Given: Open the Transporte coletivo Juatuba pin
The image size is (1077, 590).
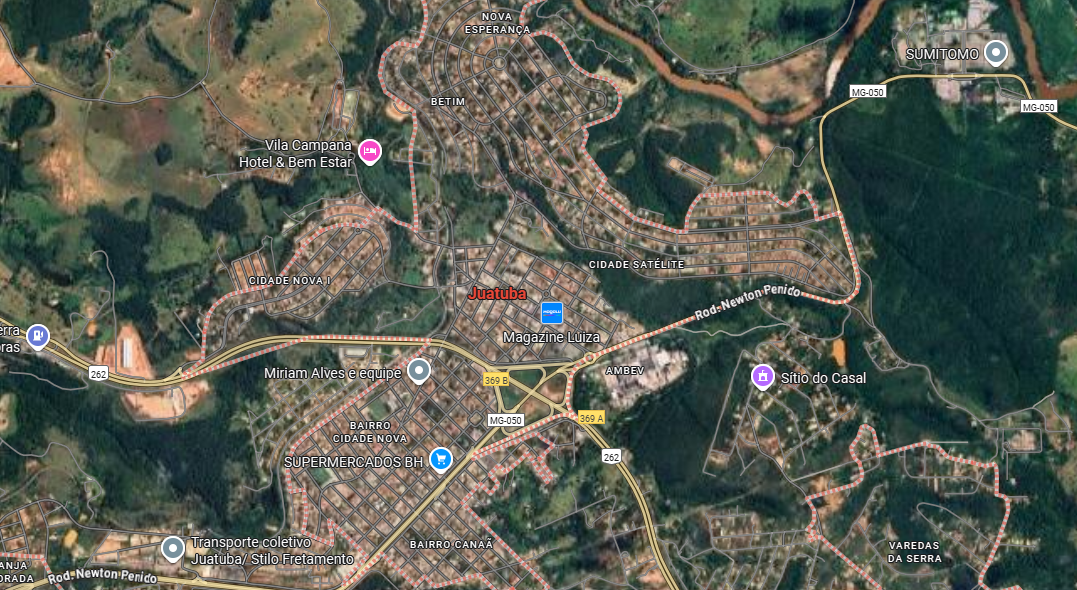Looking at the screenshot, I should point(173,547).
